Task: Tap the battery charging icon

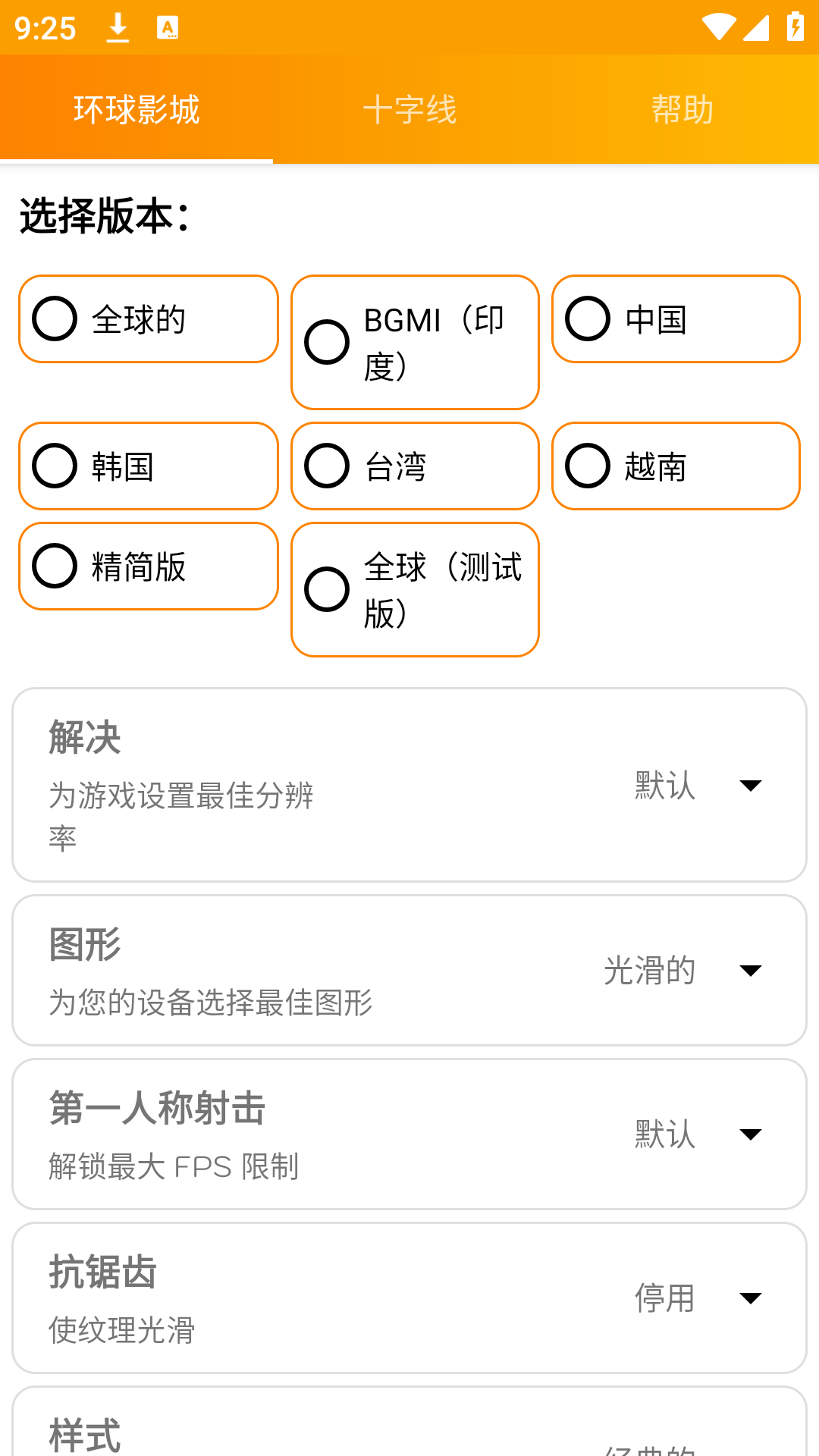Action: [x=795, y=27]
